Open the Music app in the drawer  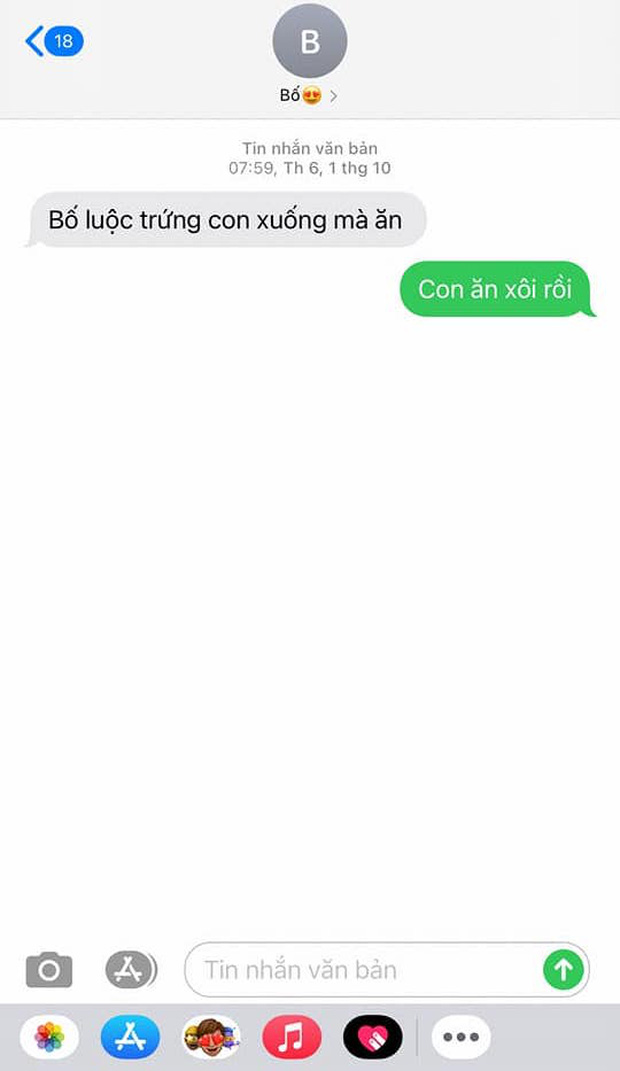tap(291, 1037)
